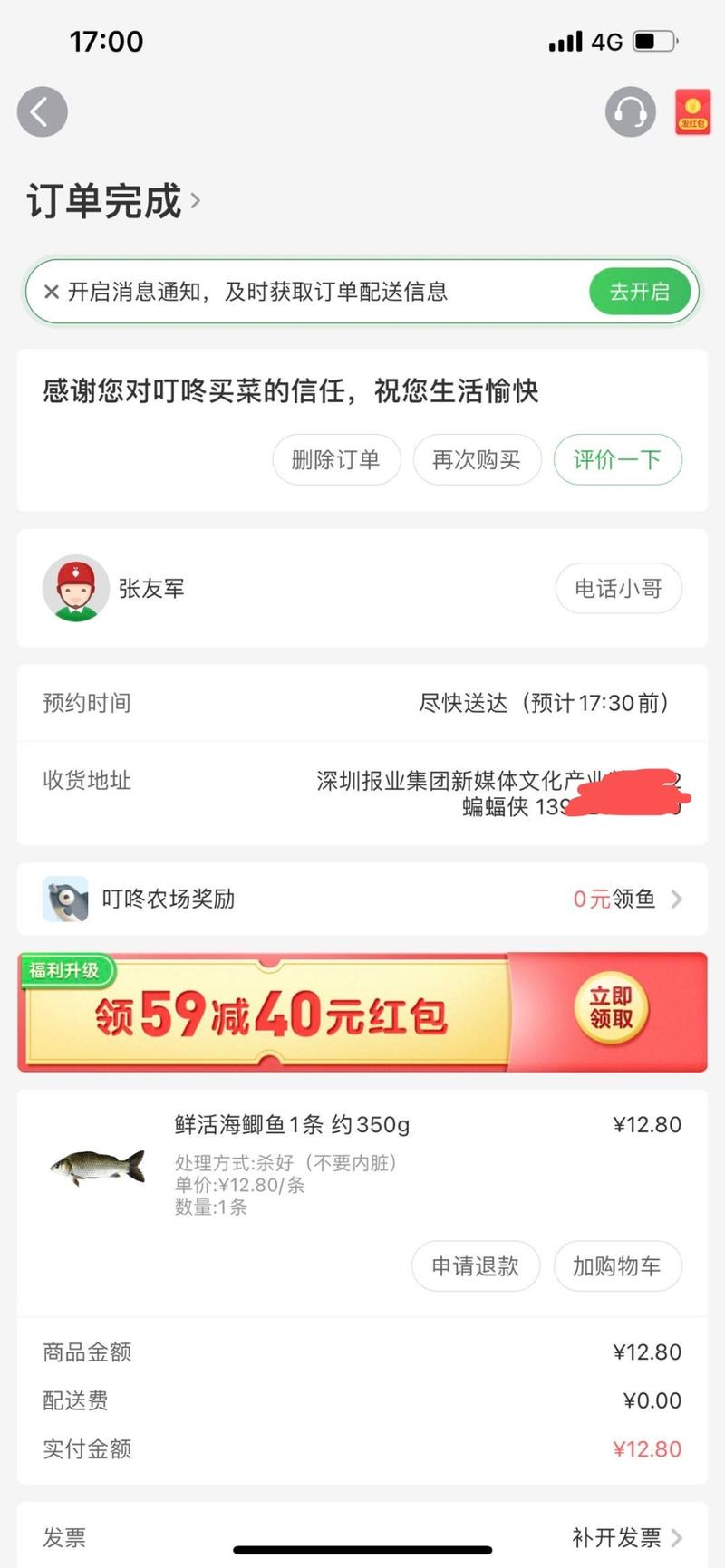Image resolution: width=725 pixels, height=1568 pixels.
Task: Rate the order via 评价一下
Action: [x=617, y=459]
